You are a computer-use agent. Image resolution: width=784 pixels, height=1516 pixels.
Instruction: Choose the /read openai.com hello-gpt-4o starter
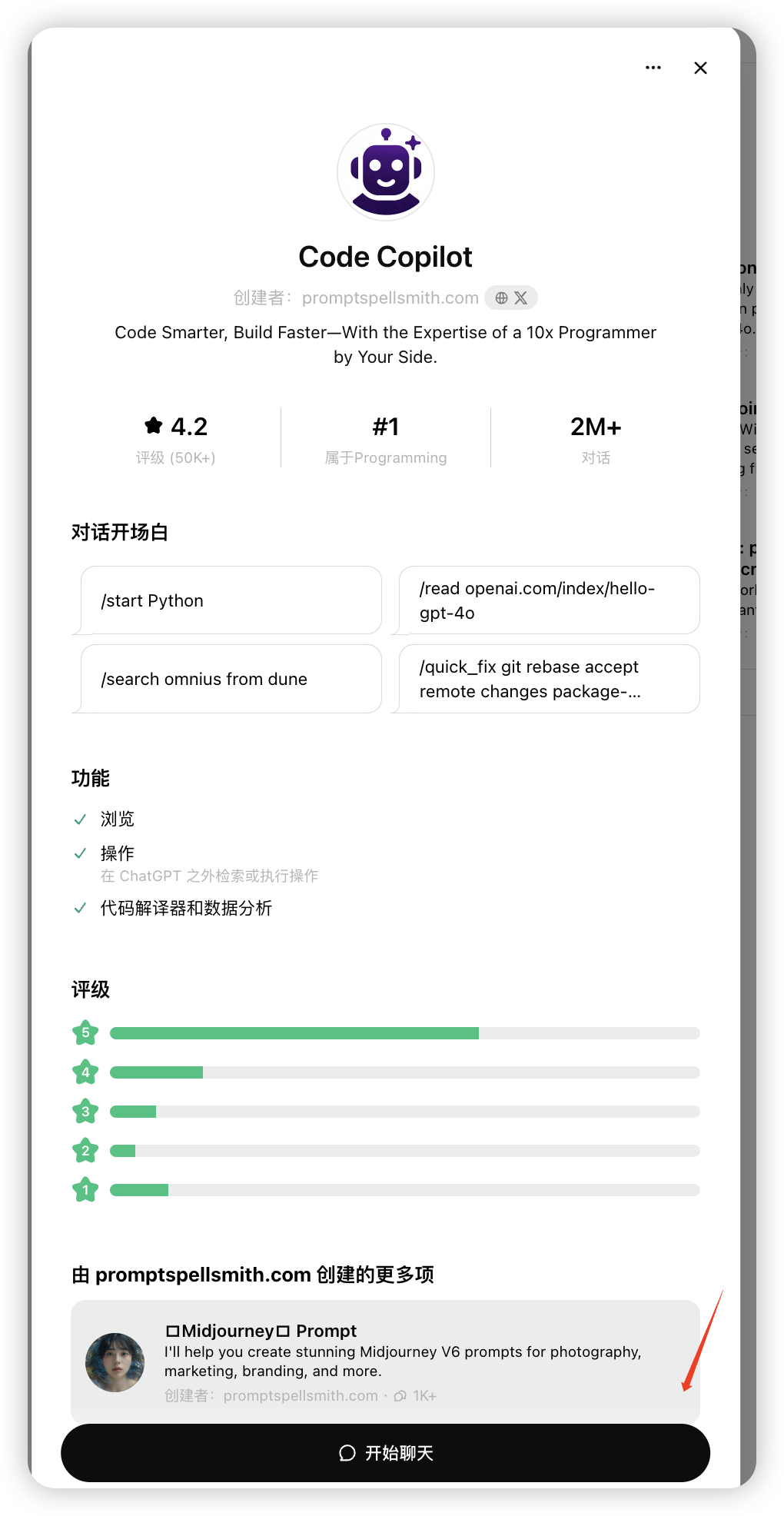550,600
